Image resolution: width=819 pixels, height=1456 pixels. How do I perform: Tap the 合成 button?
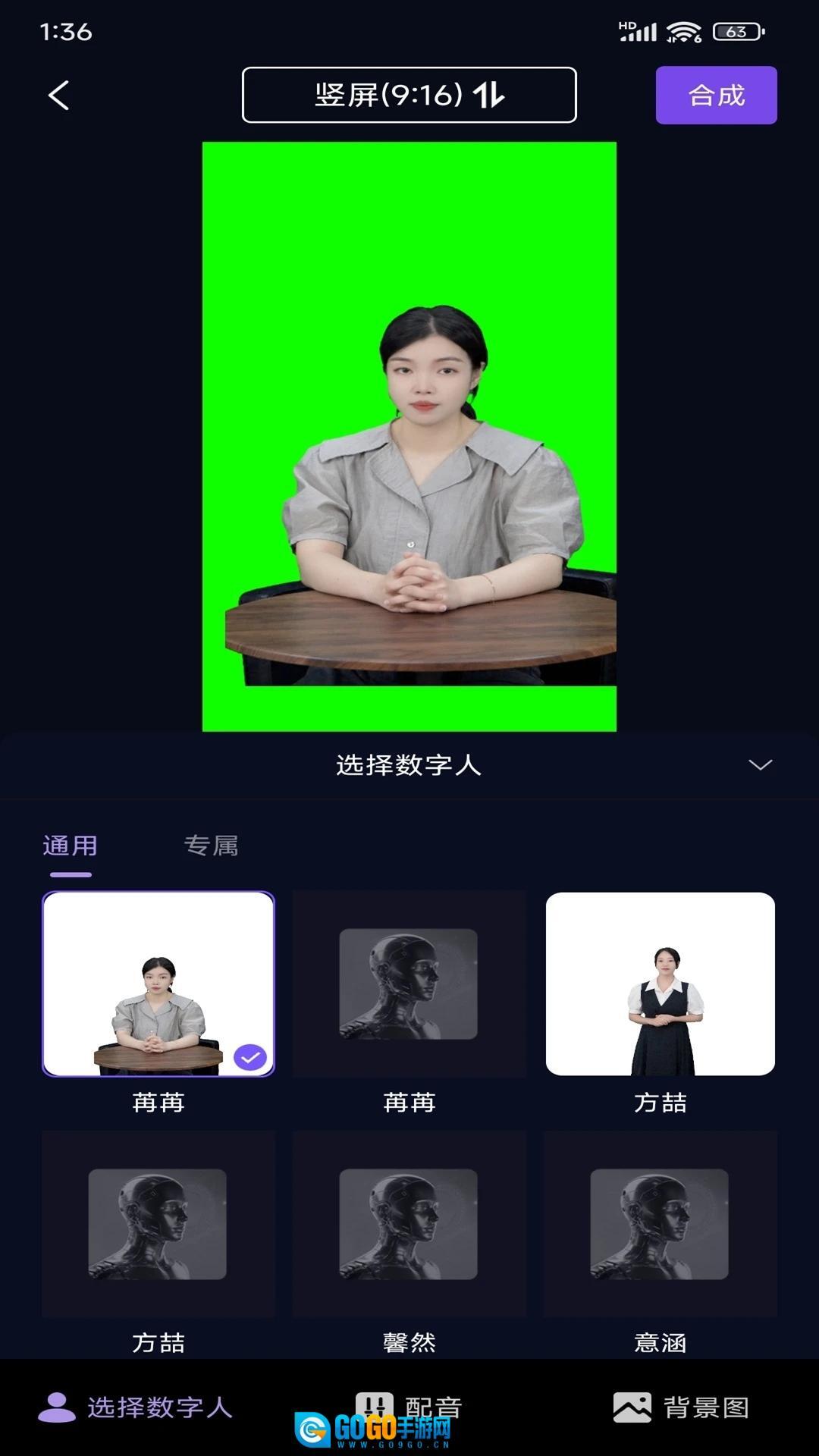point(716,96)
